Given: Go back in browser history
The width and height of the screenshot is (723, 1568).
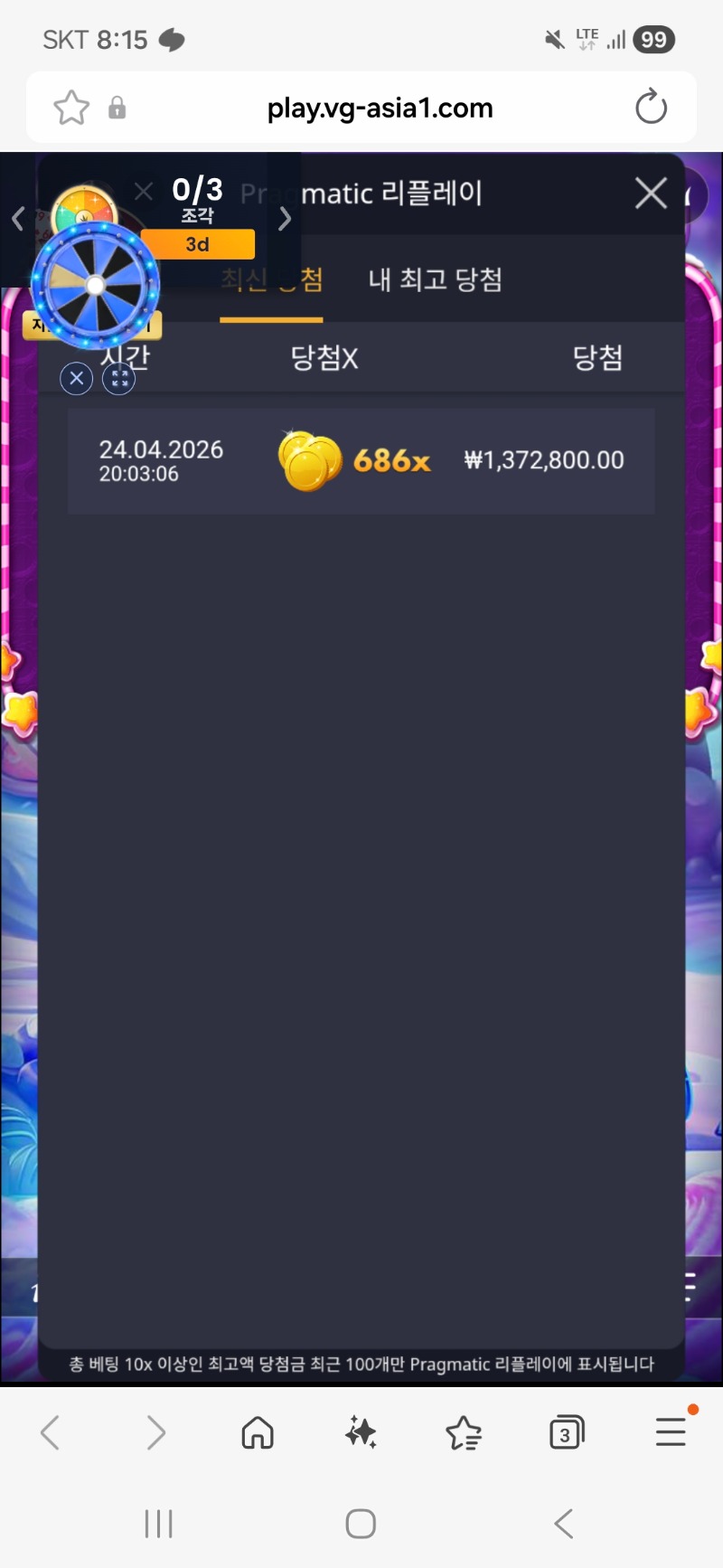Looking at the screenshot, I should click(51, 1432).
